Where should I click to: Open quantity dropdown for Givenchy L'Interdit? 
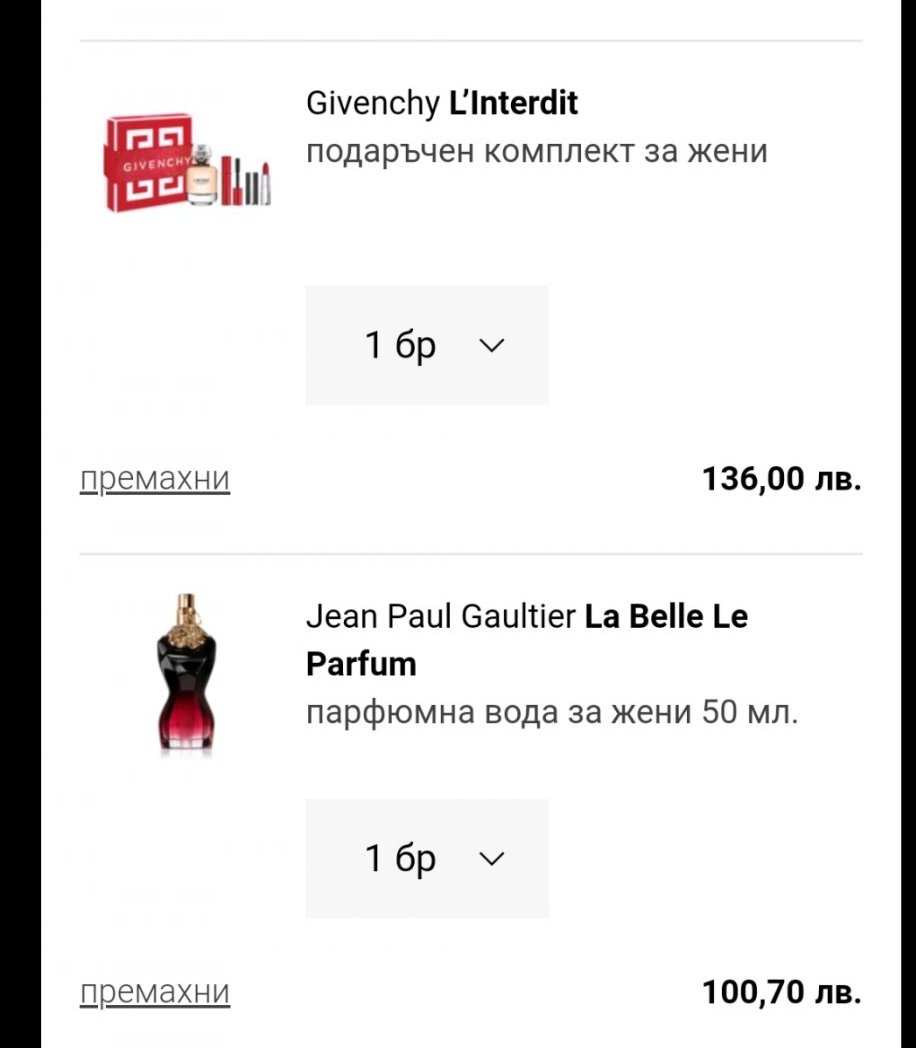pos(427,346)
